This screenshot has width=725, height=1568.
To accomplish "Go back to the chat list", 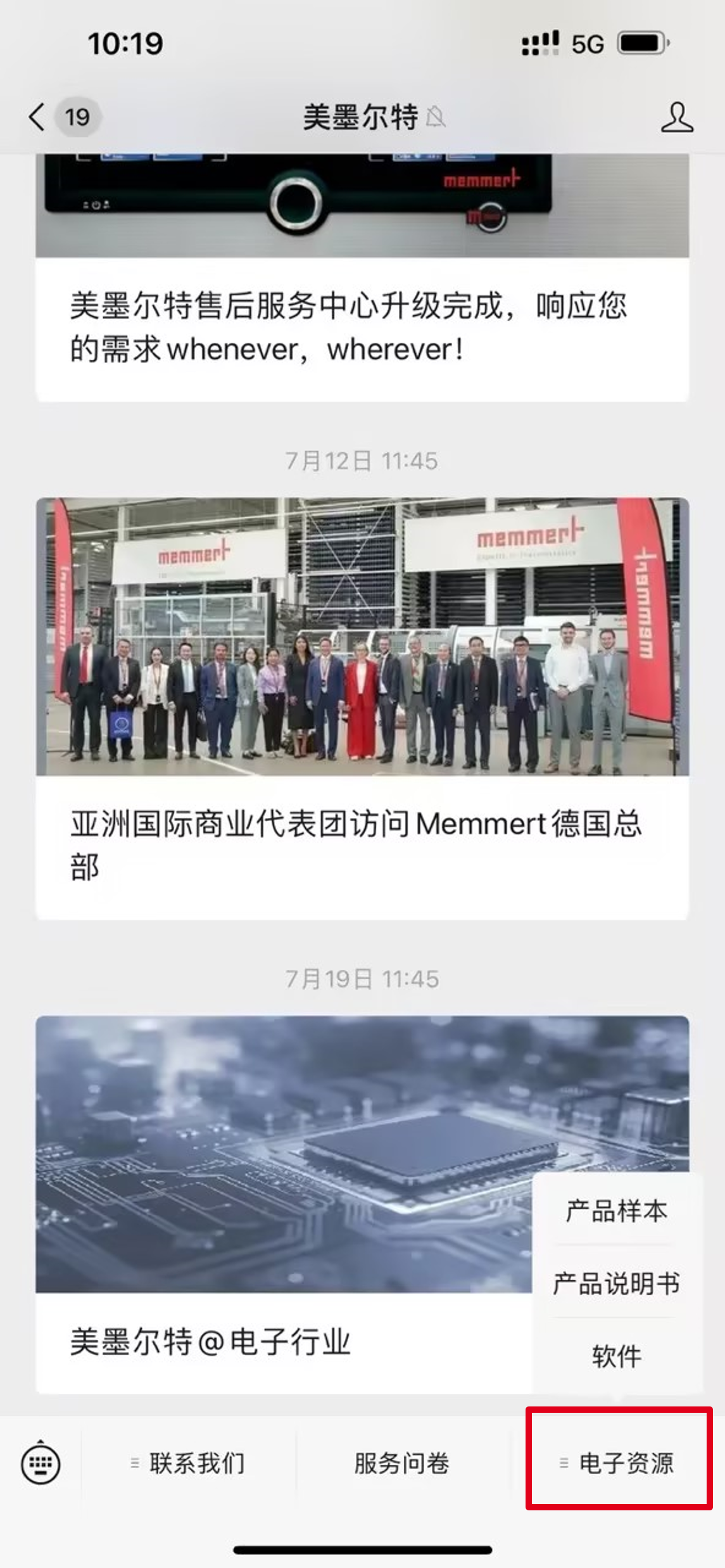I will click(38, 117).
